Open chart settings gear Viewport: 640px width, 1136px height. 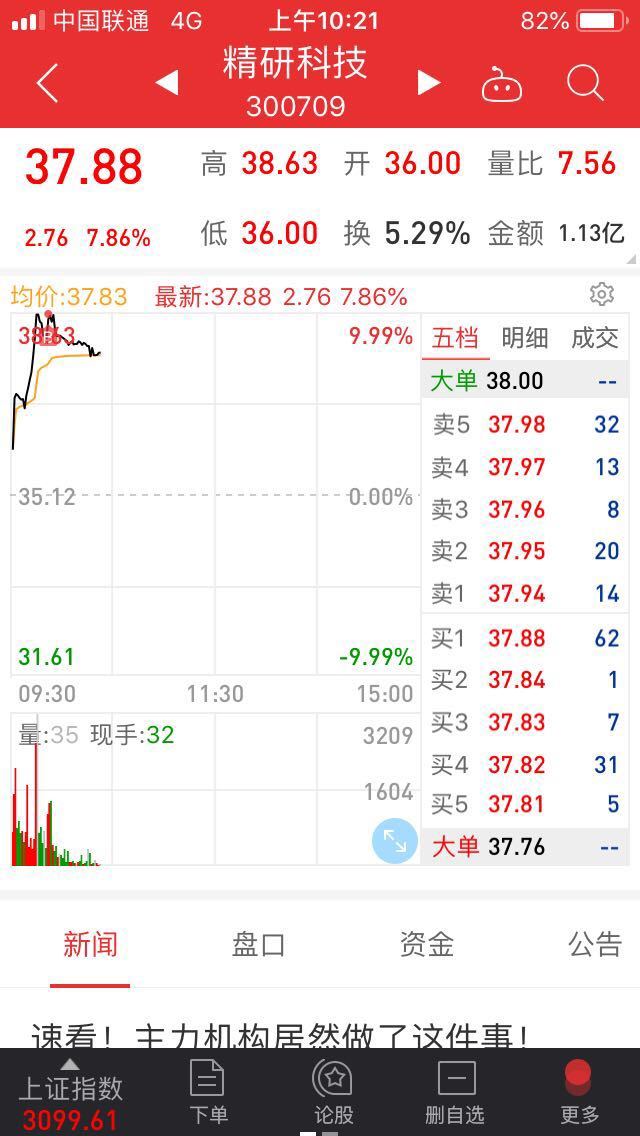click(602, 294)
